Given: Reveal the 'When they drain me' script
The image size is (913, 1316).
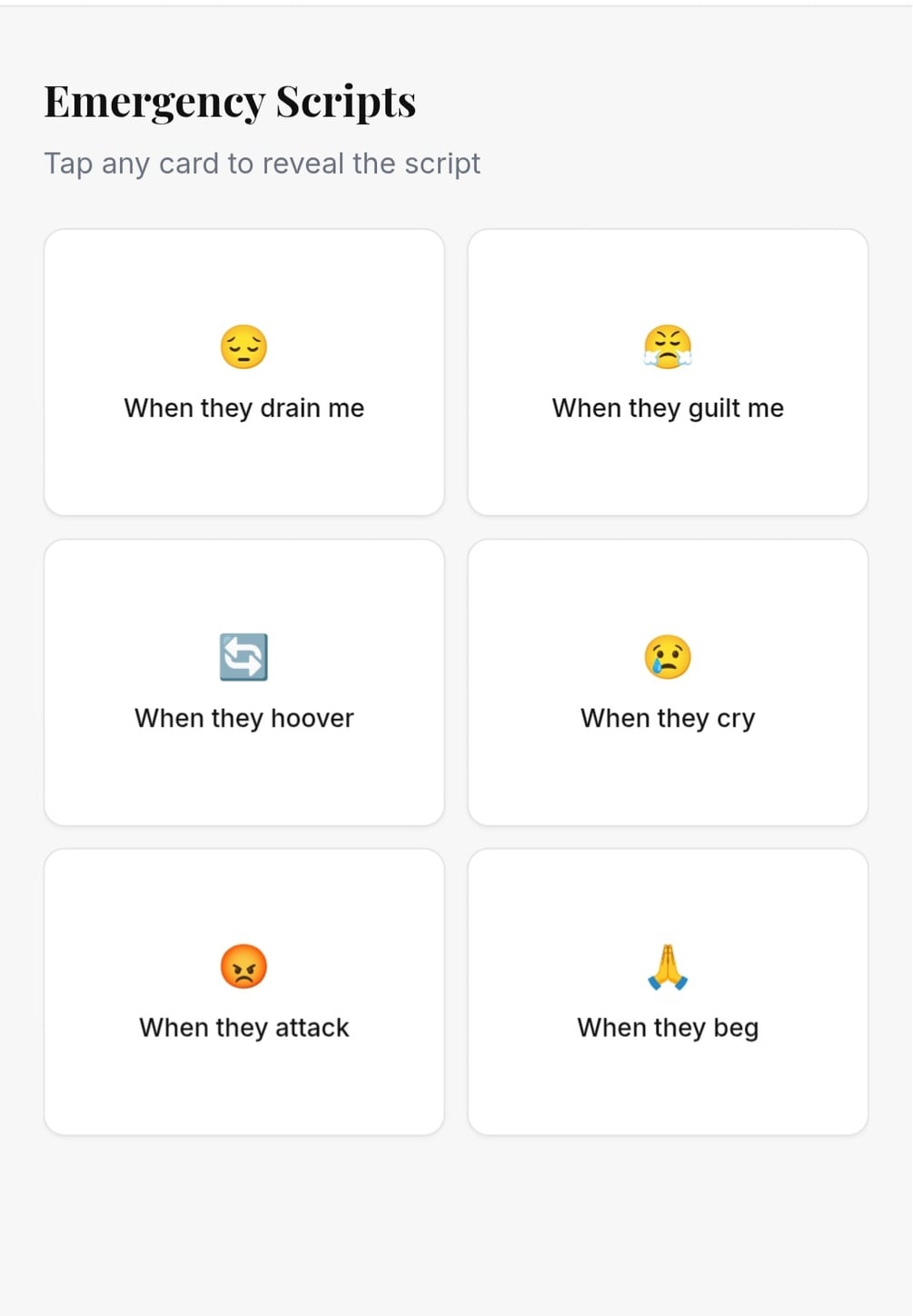Looking at the screenshot, I should coord(243,373).
